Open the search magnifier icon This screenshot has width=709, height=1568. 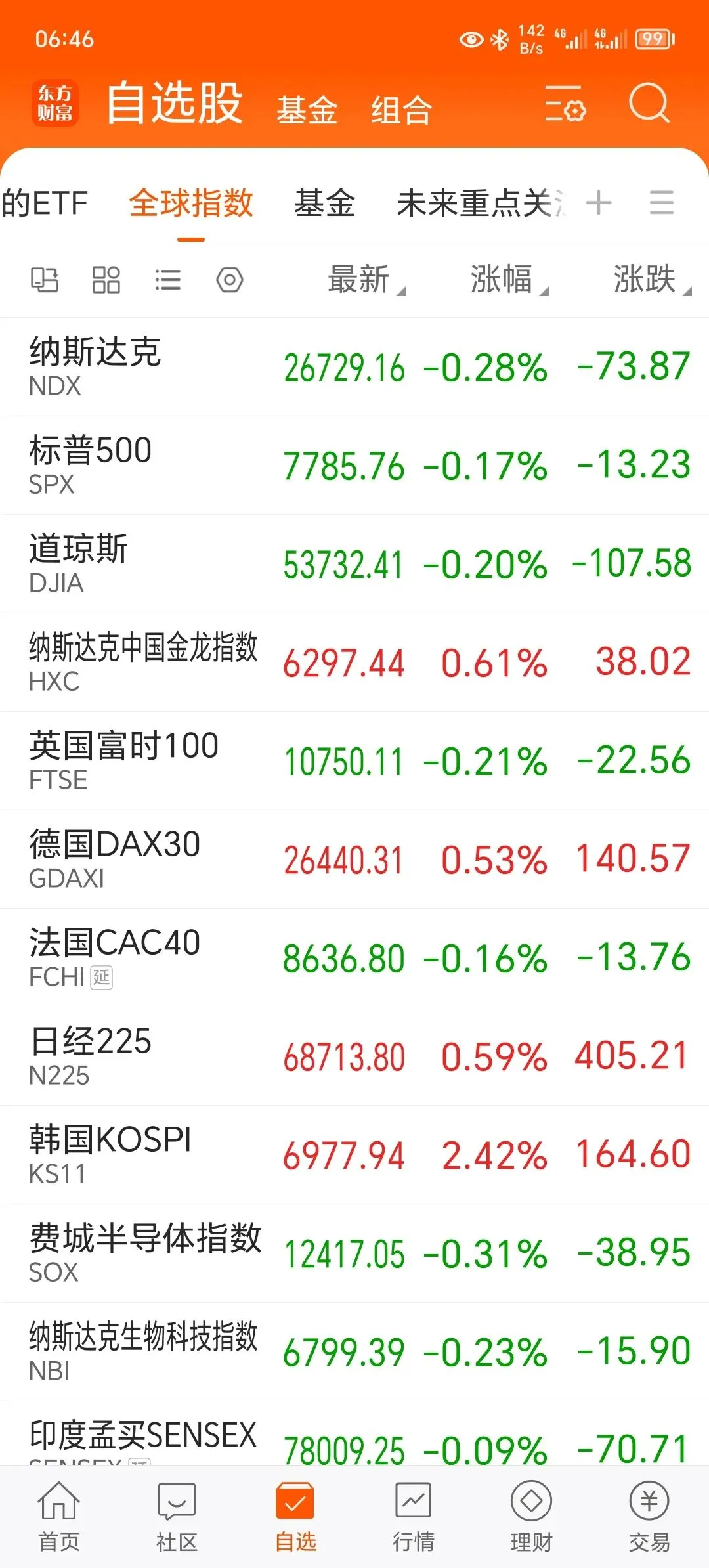(649, 103)
